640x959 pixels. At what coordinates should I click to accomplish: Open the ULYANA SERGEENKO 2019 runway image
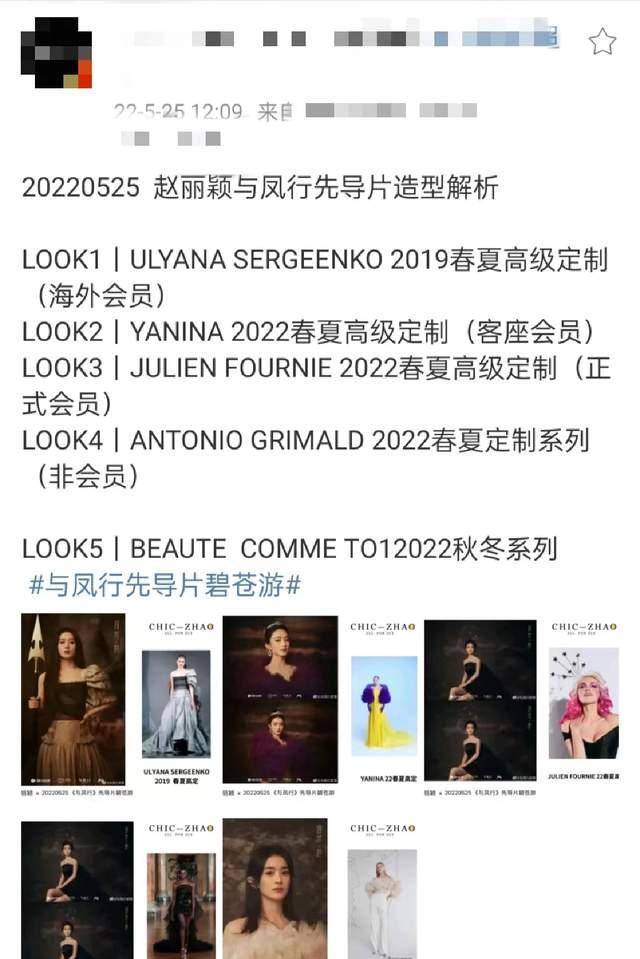(x=175, y=700)
